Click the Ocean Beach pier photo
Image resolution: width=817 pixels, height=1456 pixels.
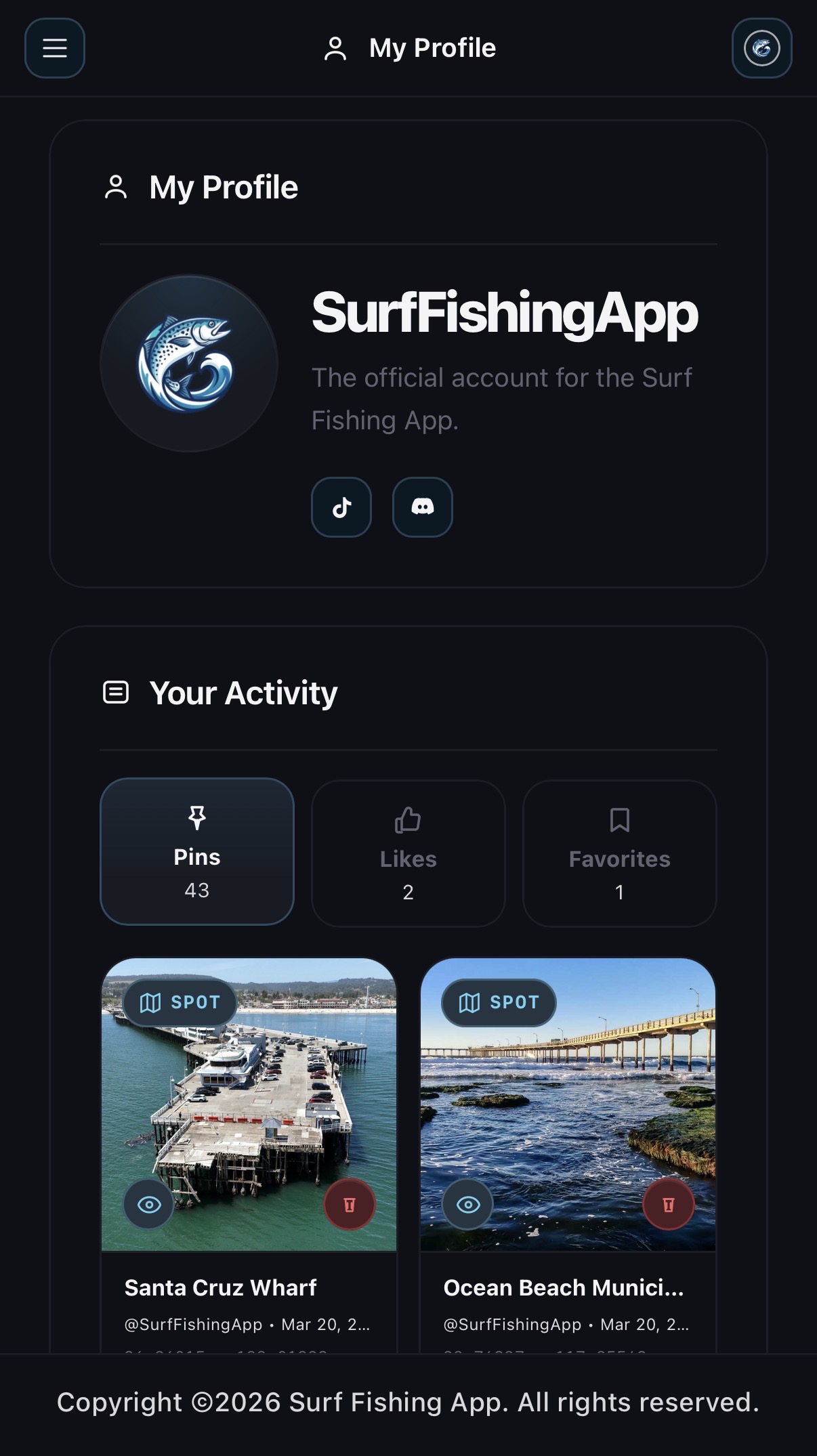[x=568, y=1111]
